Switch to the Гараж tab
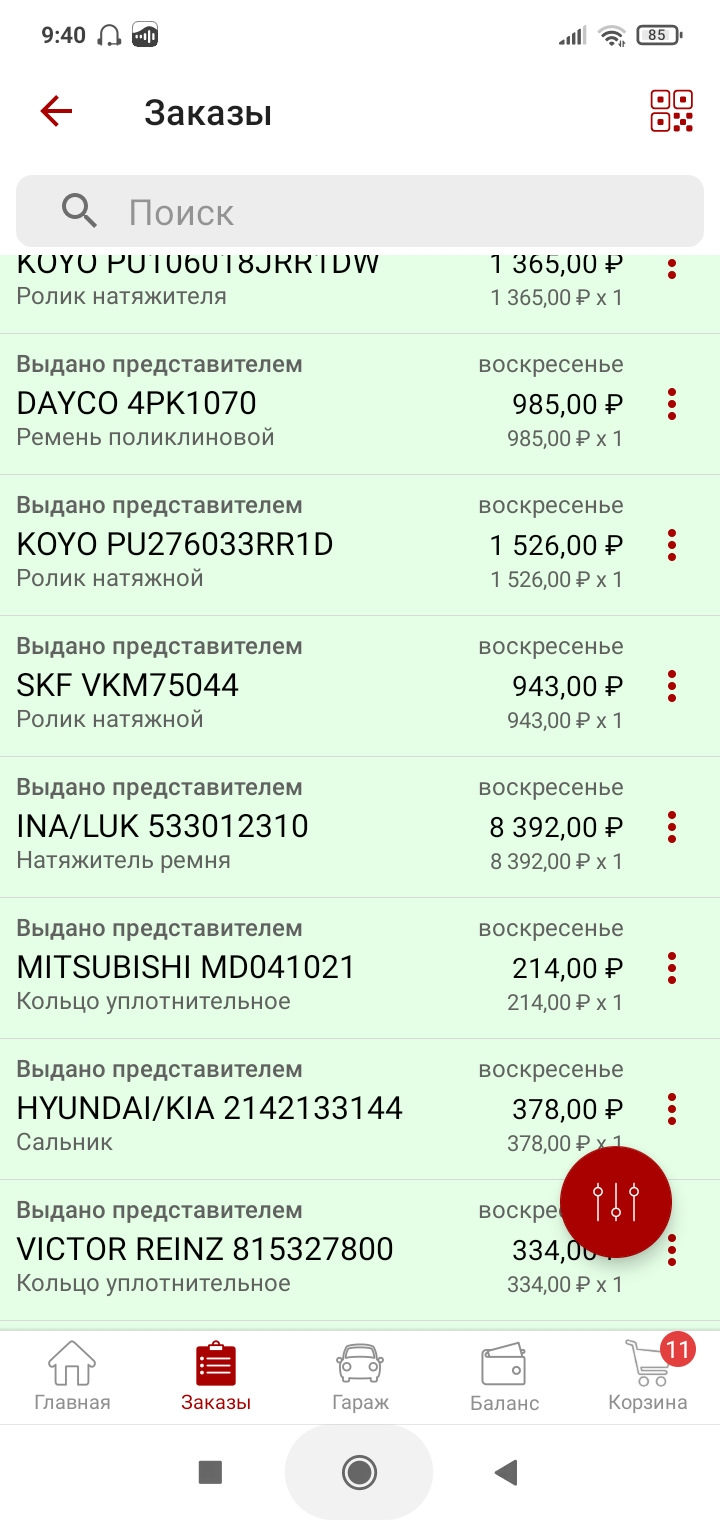Screen dimensions: 720x1520 coord(360,1377)
